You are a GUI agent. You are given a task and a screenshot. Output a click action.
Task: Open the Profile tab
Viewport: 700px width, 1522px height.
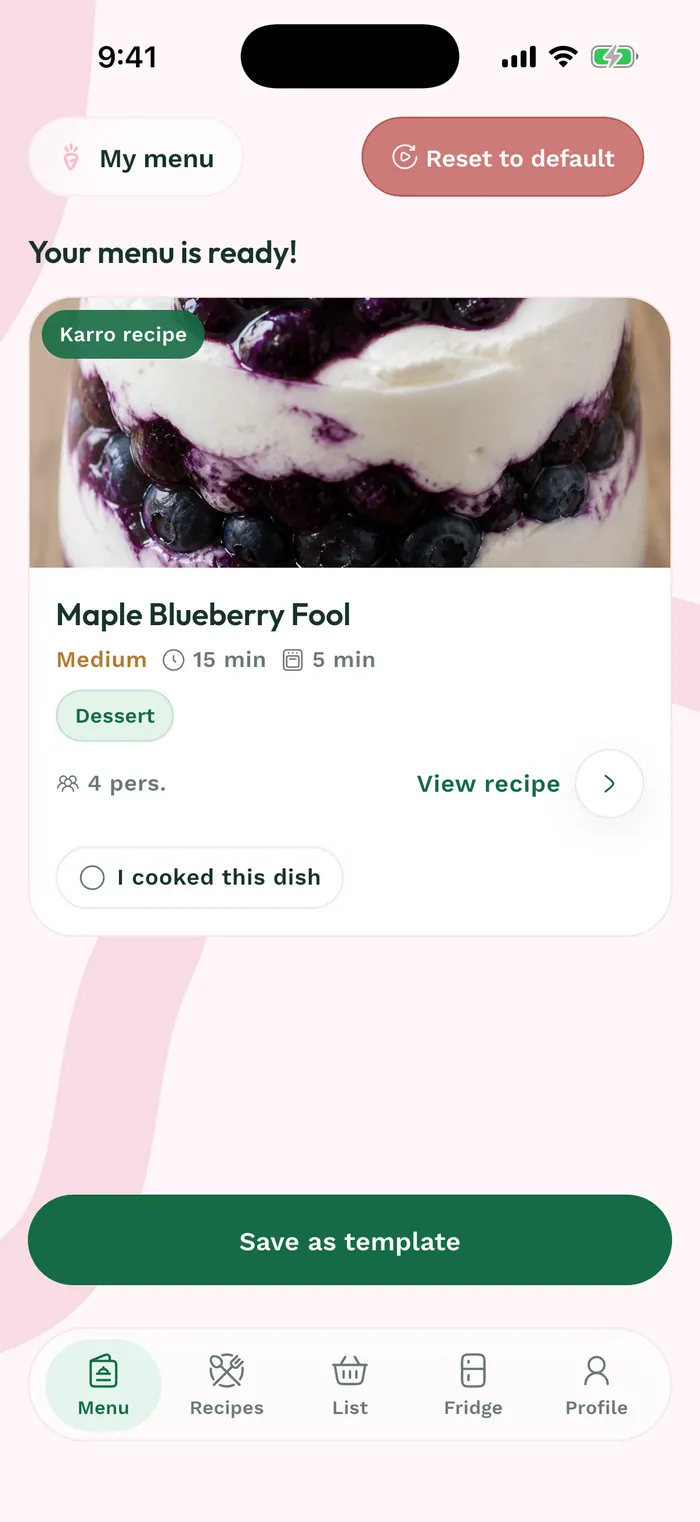[x=596, y=1385]
